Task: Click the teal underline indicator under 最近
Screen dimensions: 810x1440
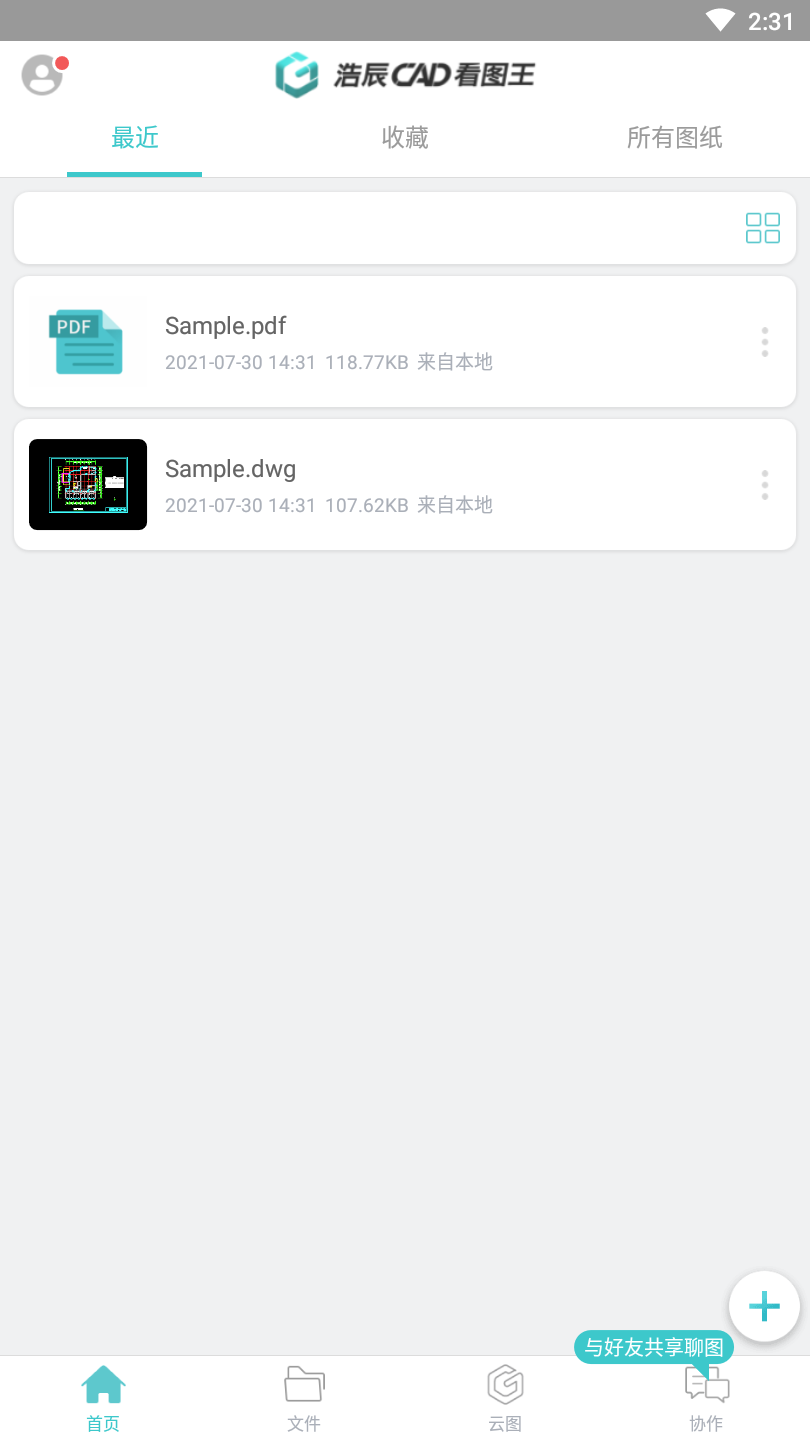Action: (x=134, y=172)
